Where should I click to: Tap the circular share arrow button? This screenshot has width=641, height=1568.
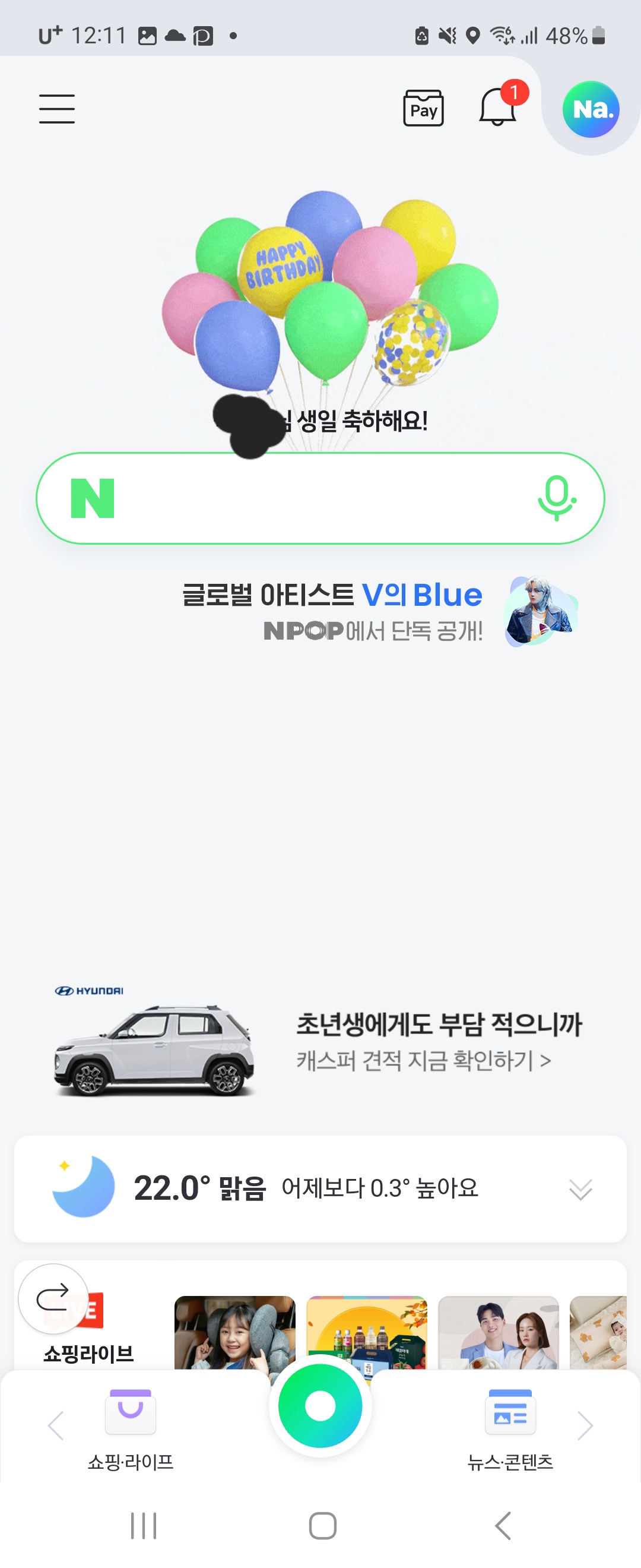coord(53,1298)
